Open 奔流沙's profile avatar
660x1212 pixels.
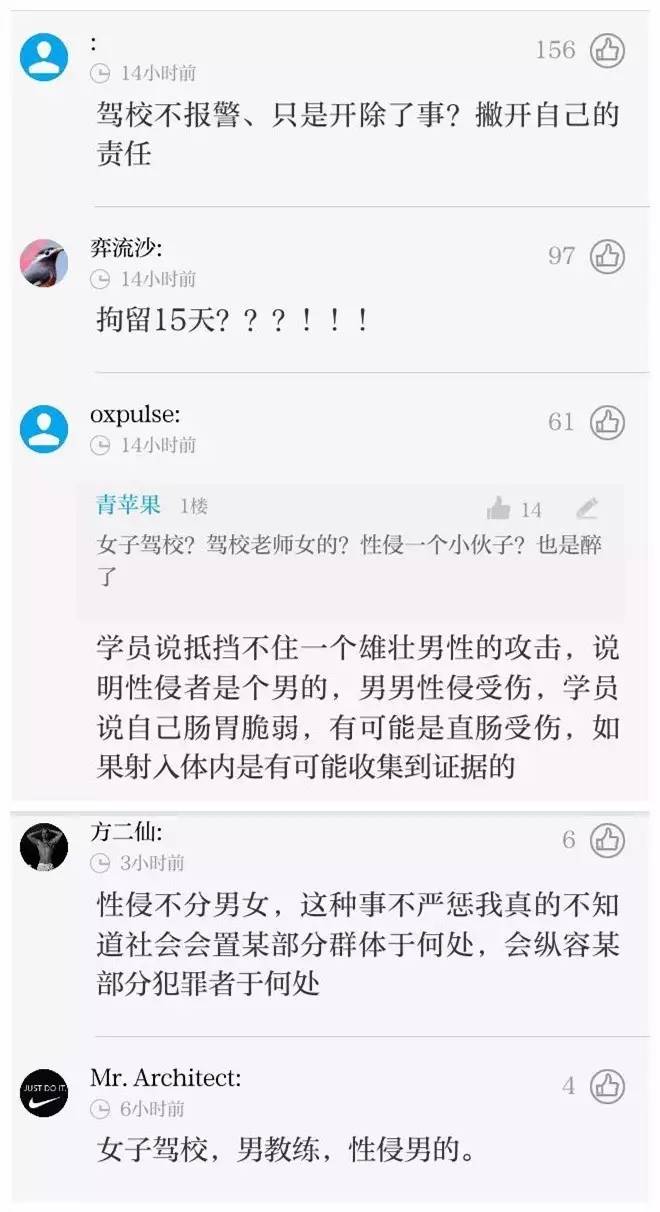click(x=44, y=263)
